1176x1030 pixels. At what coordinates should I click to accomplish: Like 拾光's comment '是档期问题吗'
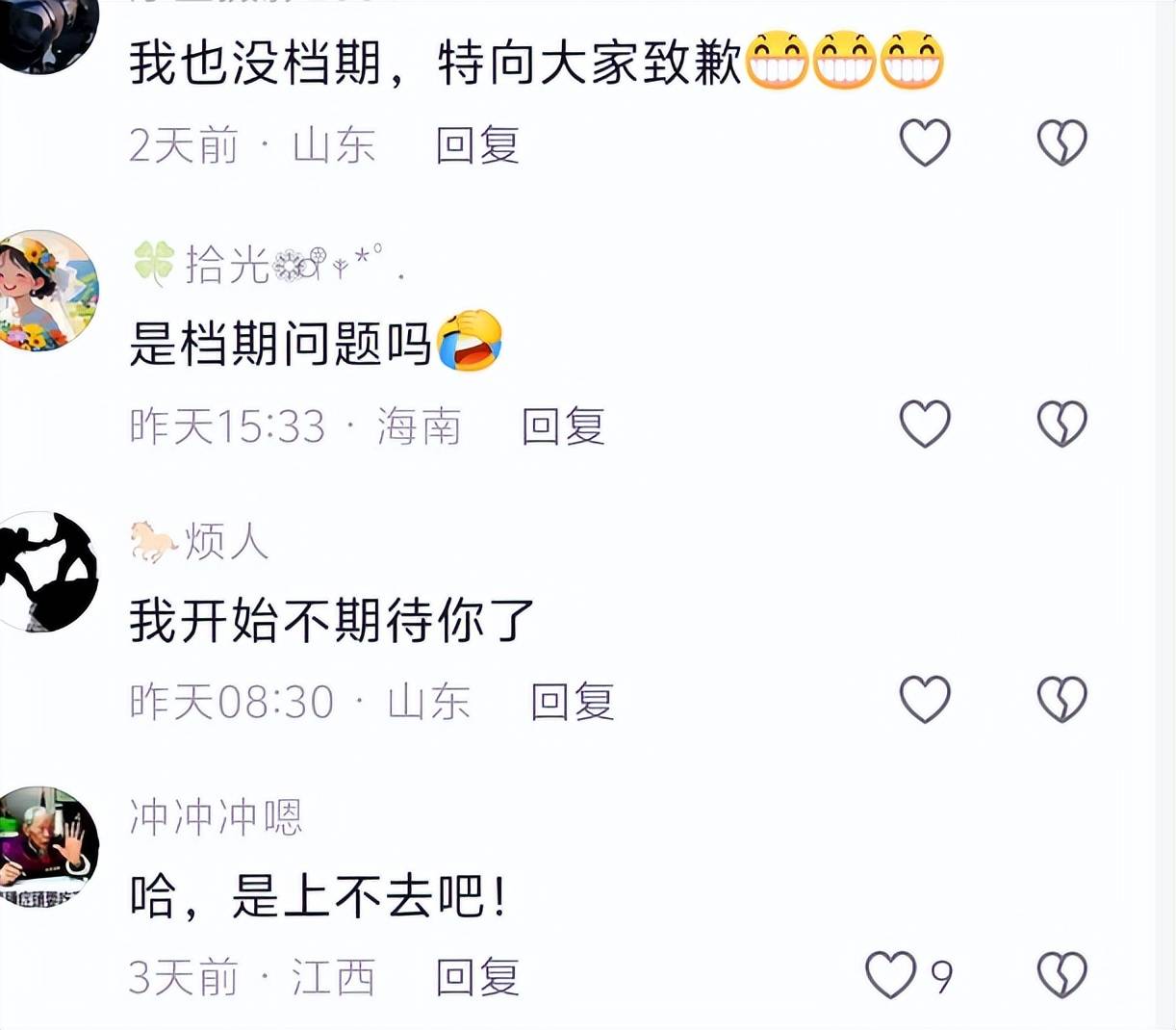point(925,424)
